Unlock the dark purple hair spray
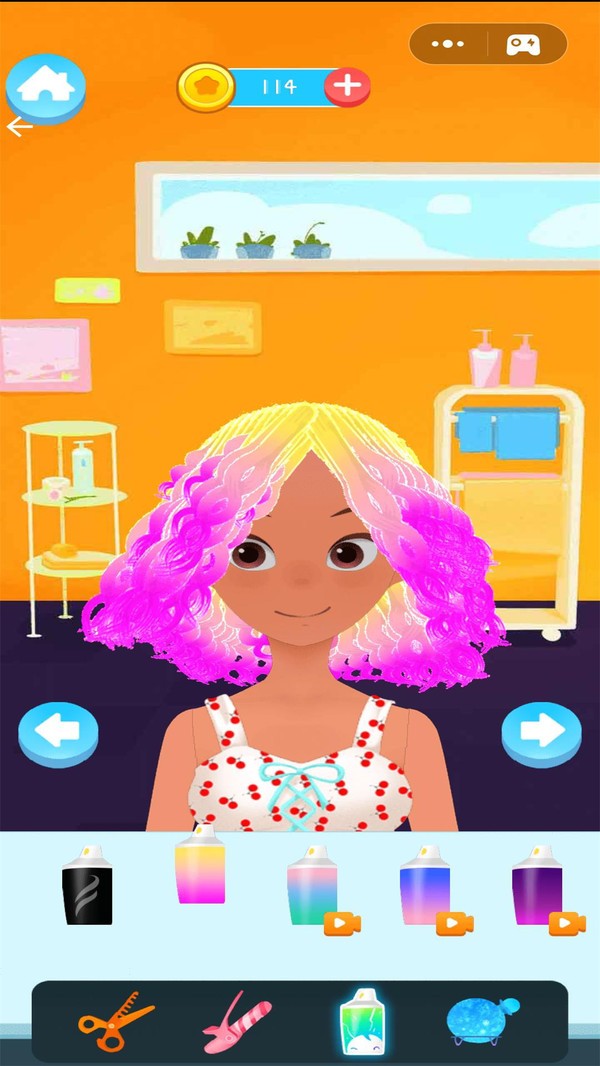Screen dimensions: 600x1066 coord(538,886)
